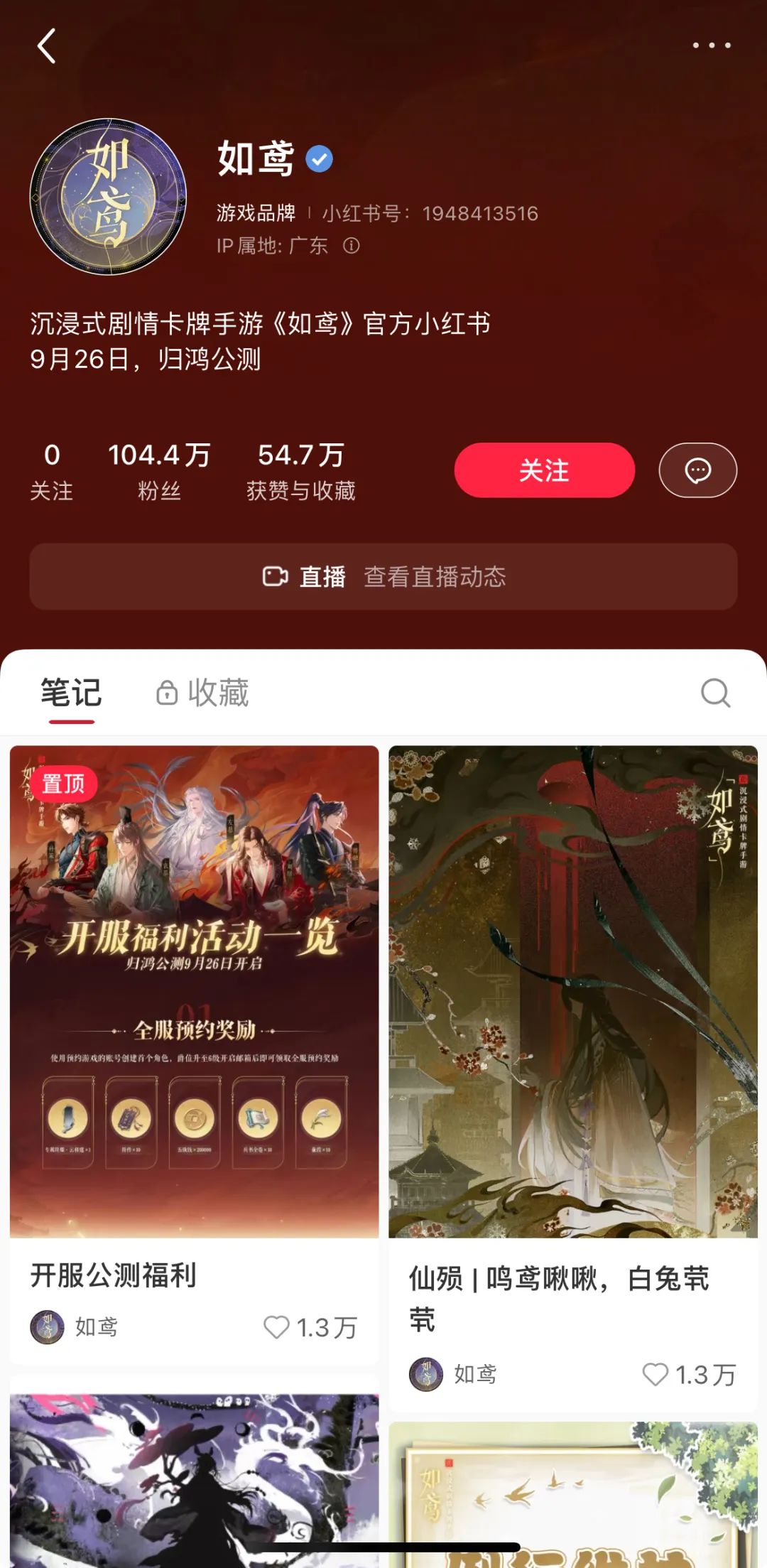The width and height of the screenshot is (767, 1568).
Task: Follow 如鸢 with the red 关注 button
Action: pos(544,470)
